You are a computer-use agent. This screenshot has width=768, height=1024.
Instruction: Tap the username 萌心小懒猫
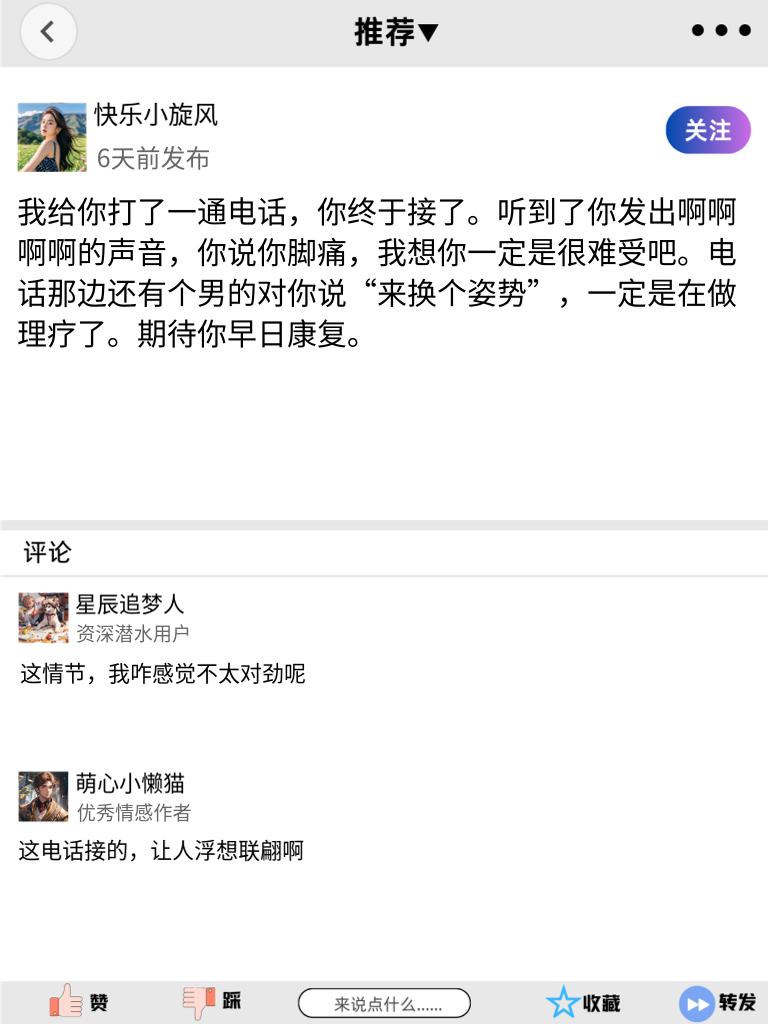click(131, 785)
